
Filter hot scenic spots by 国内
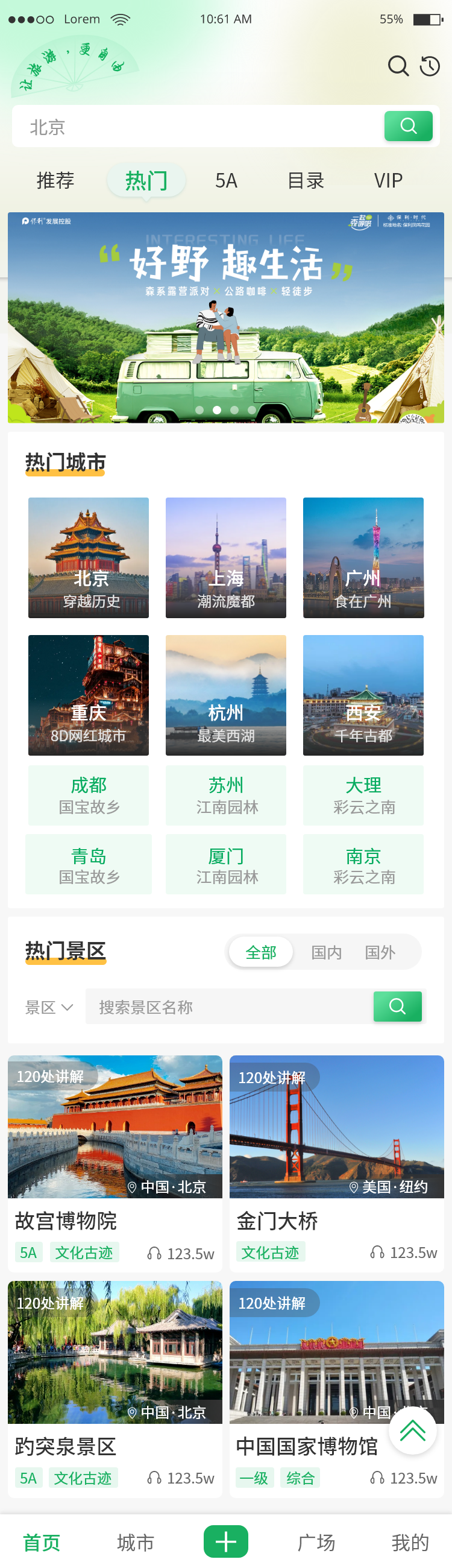[x=327, y=952]
